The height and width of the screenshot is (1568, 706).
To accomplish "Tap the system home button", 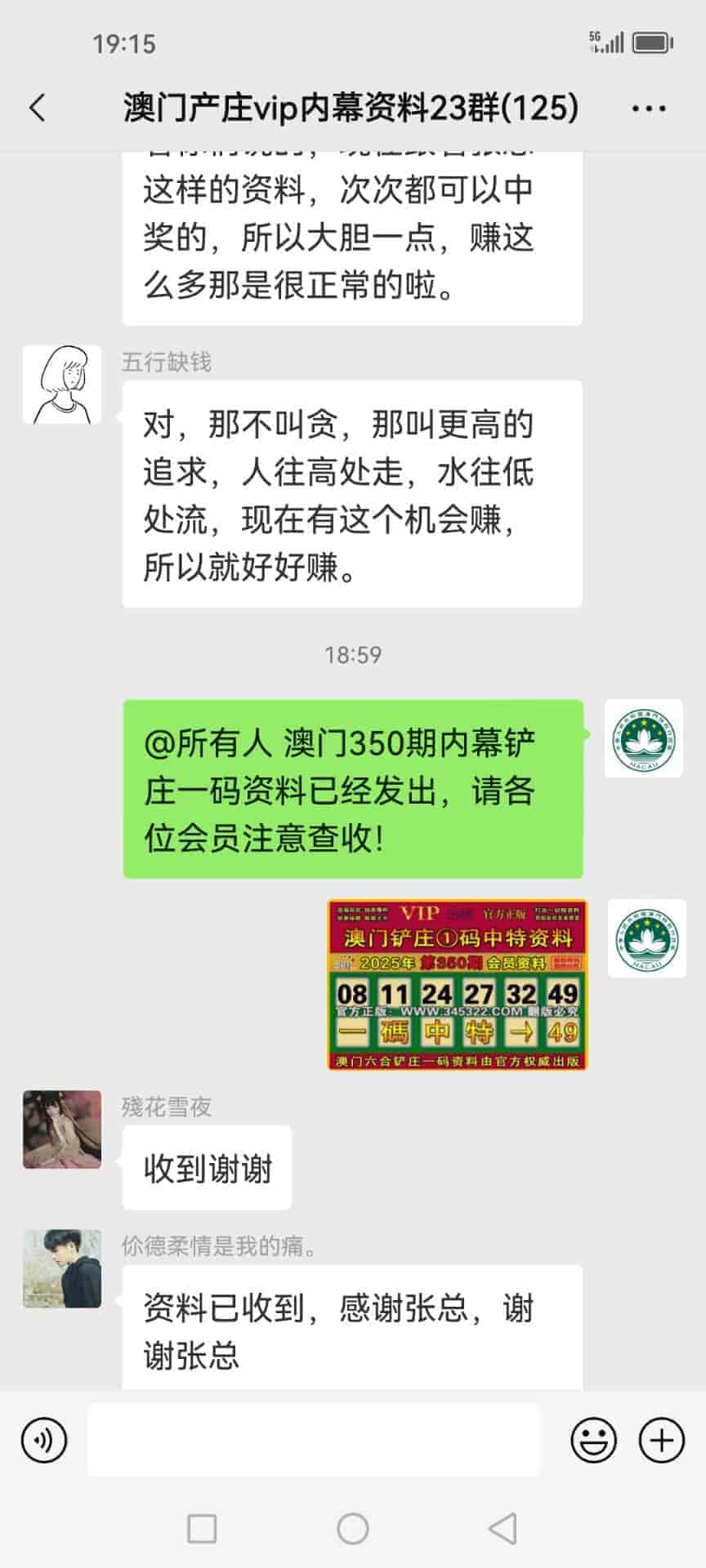I will [353, 1528].
